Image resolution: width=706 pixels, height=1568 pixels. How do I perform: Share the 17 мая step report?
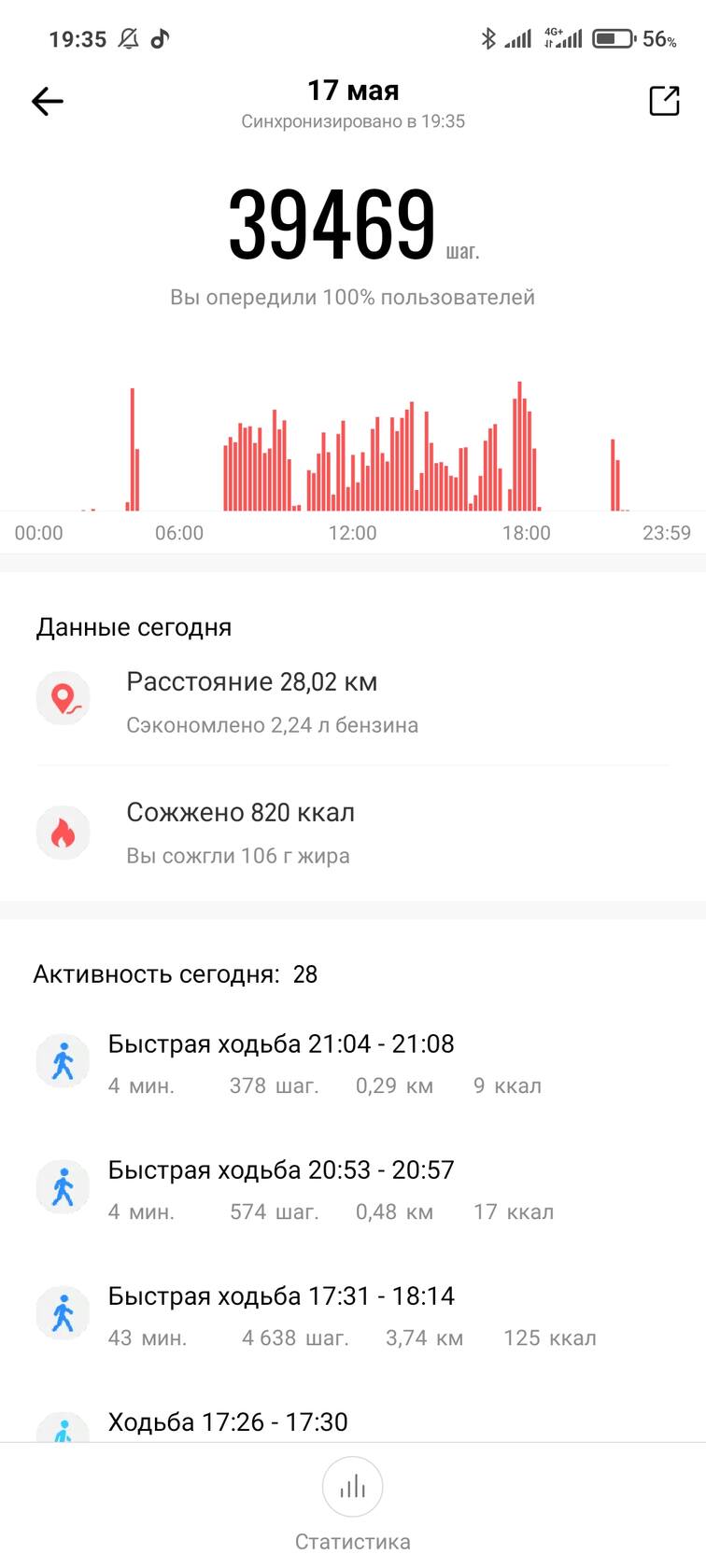coord(664,101)
